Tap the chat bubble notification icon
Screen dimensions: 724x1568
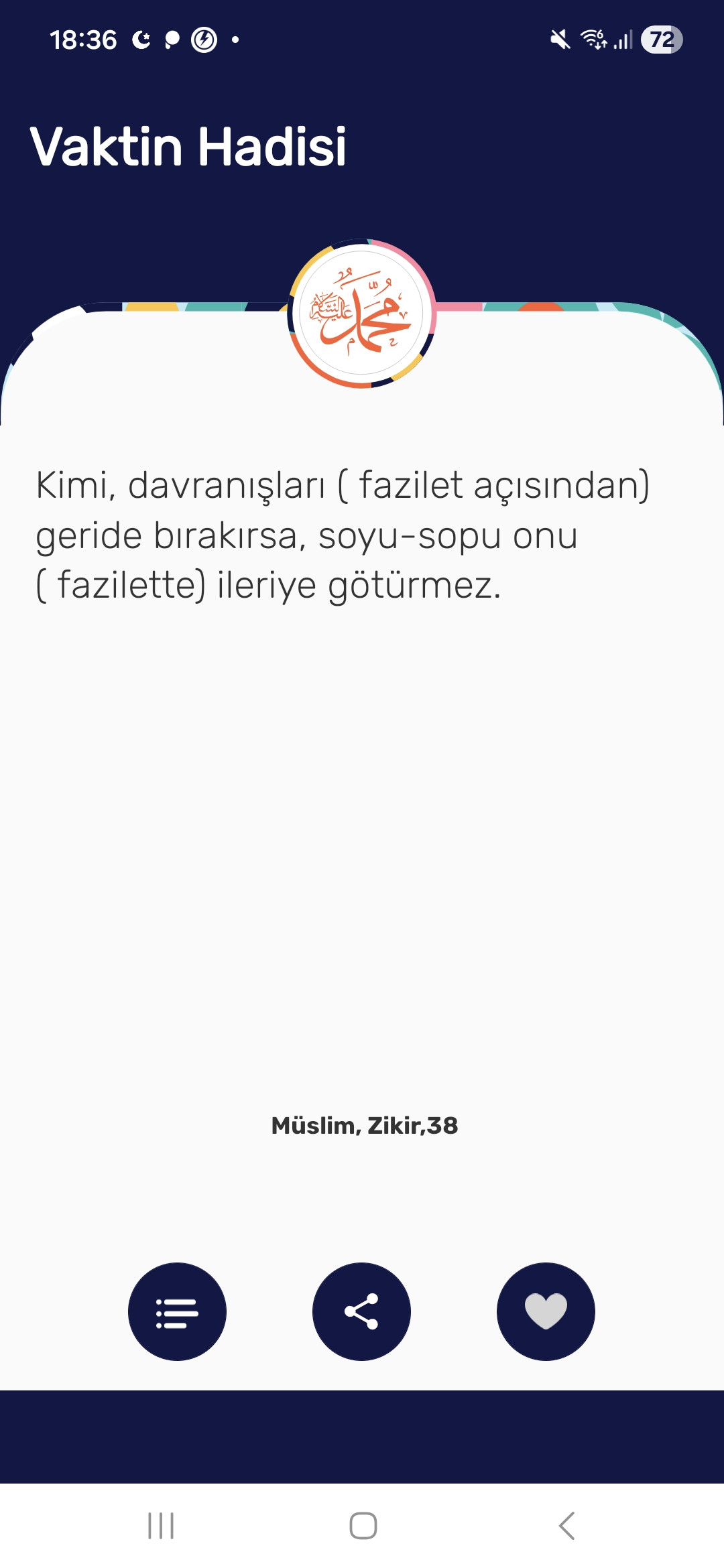[x=172, y=40]
